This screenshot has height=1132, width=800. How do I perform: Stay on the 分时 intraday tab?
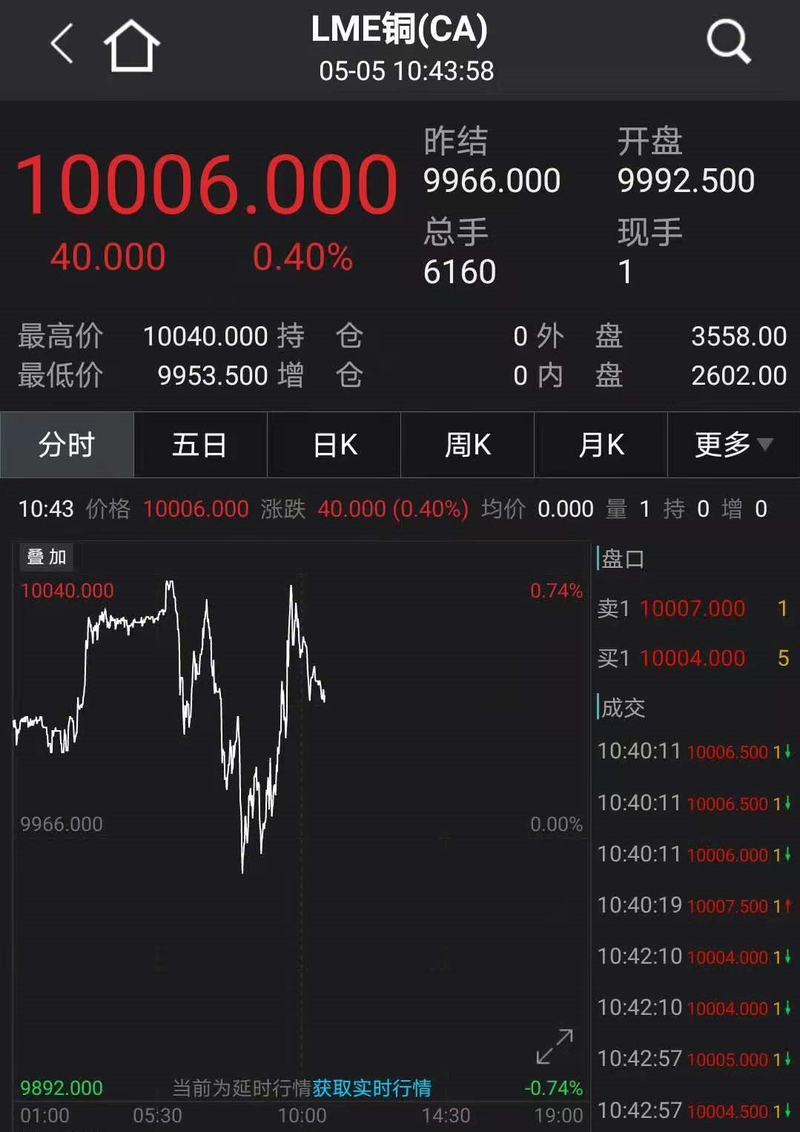pyautogui.click(x=66, y=444)
